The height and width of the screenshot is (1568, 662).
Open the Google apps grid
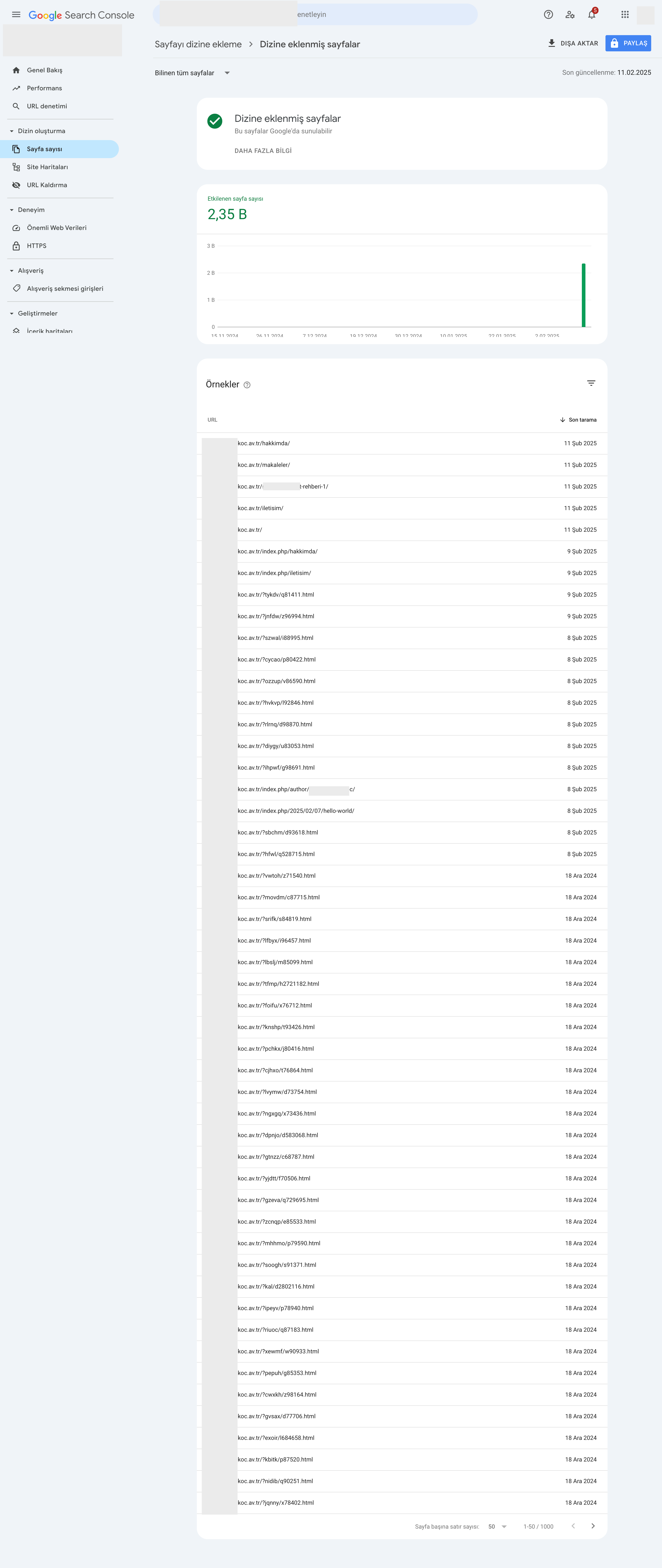click(x=625, y=15)
